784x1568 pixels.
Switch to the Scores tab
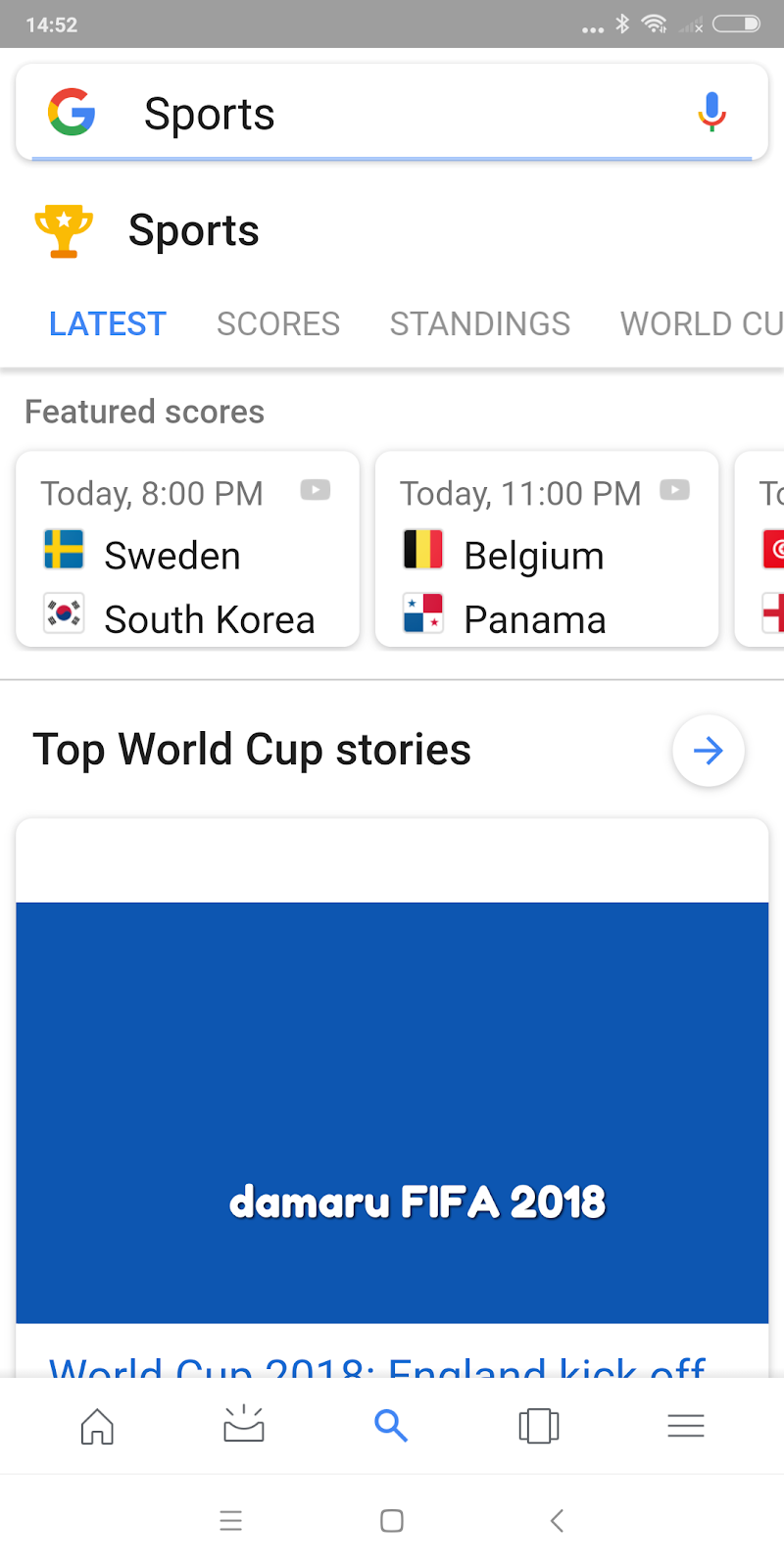click(x=278, y=323)
